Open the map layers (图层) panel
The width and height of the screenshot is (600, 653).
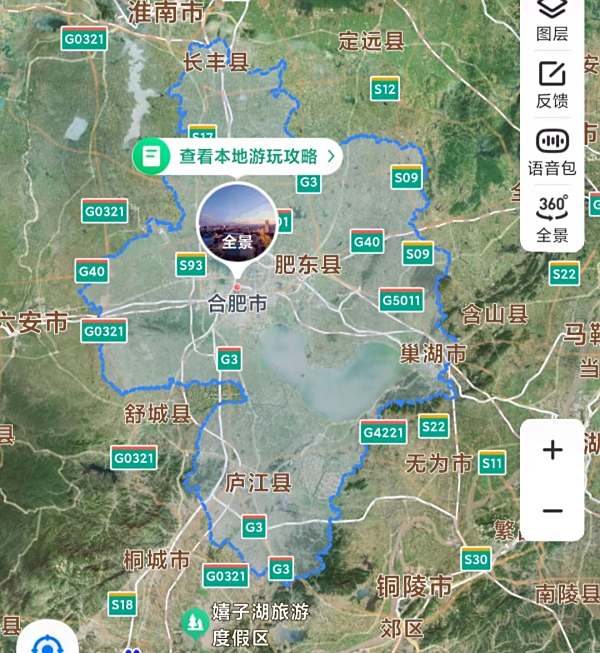[552, 18]
